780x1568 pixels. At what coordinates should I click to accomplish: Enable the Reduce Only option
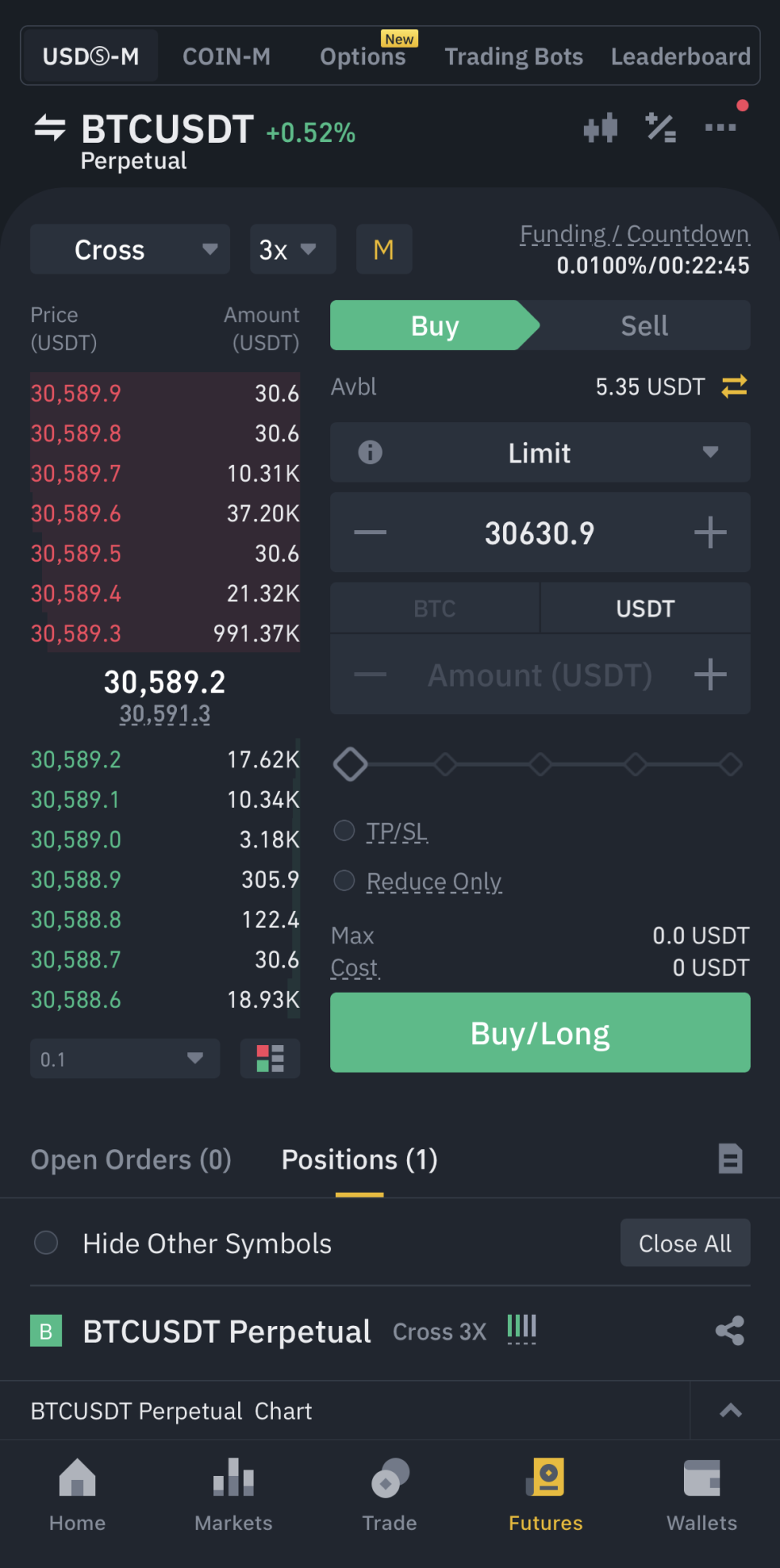click(345, 880)
